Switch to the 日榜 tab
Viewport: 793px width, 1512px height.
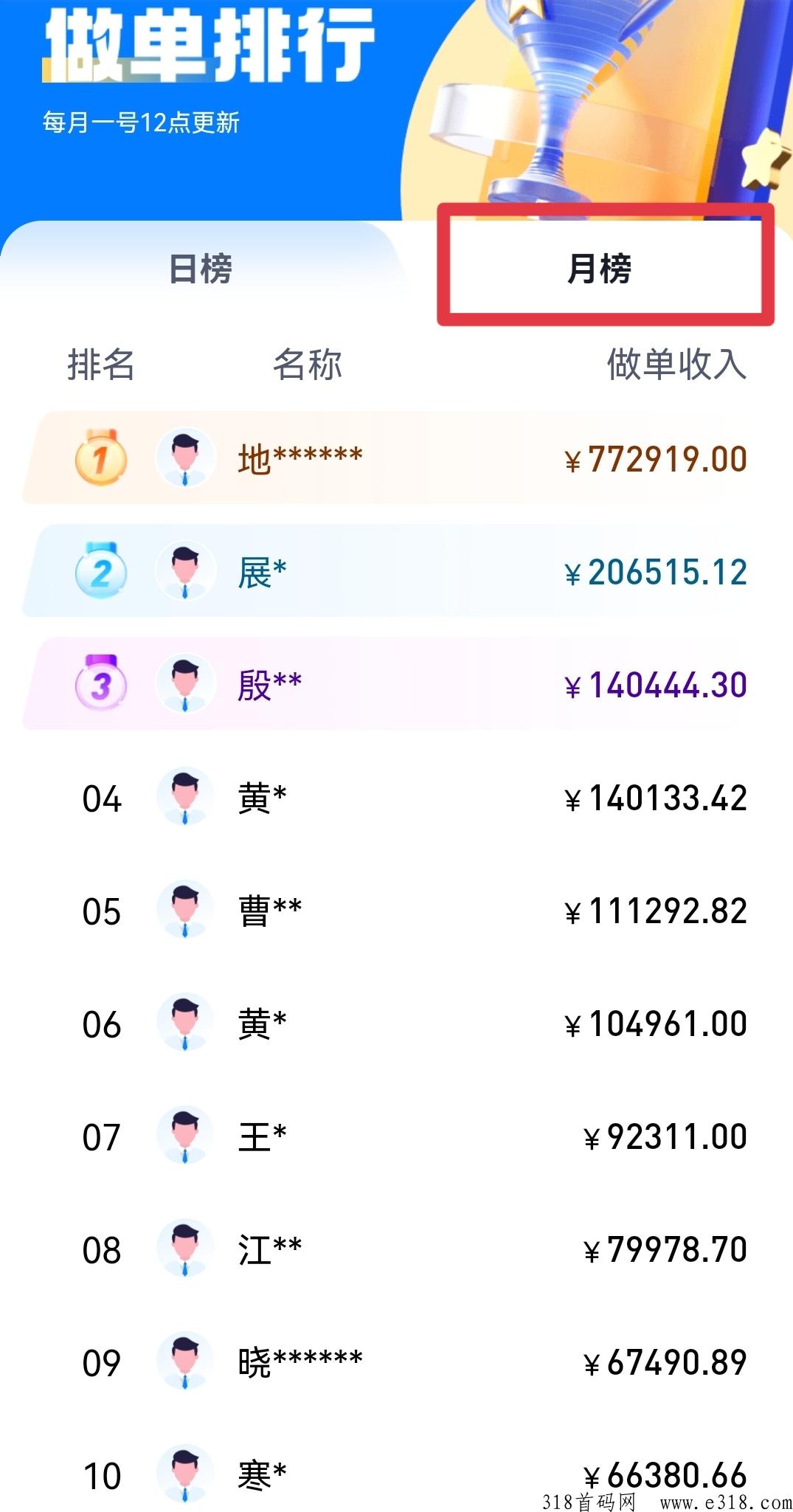point(201,269)
